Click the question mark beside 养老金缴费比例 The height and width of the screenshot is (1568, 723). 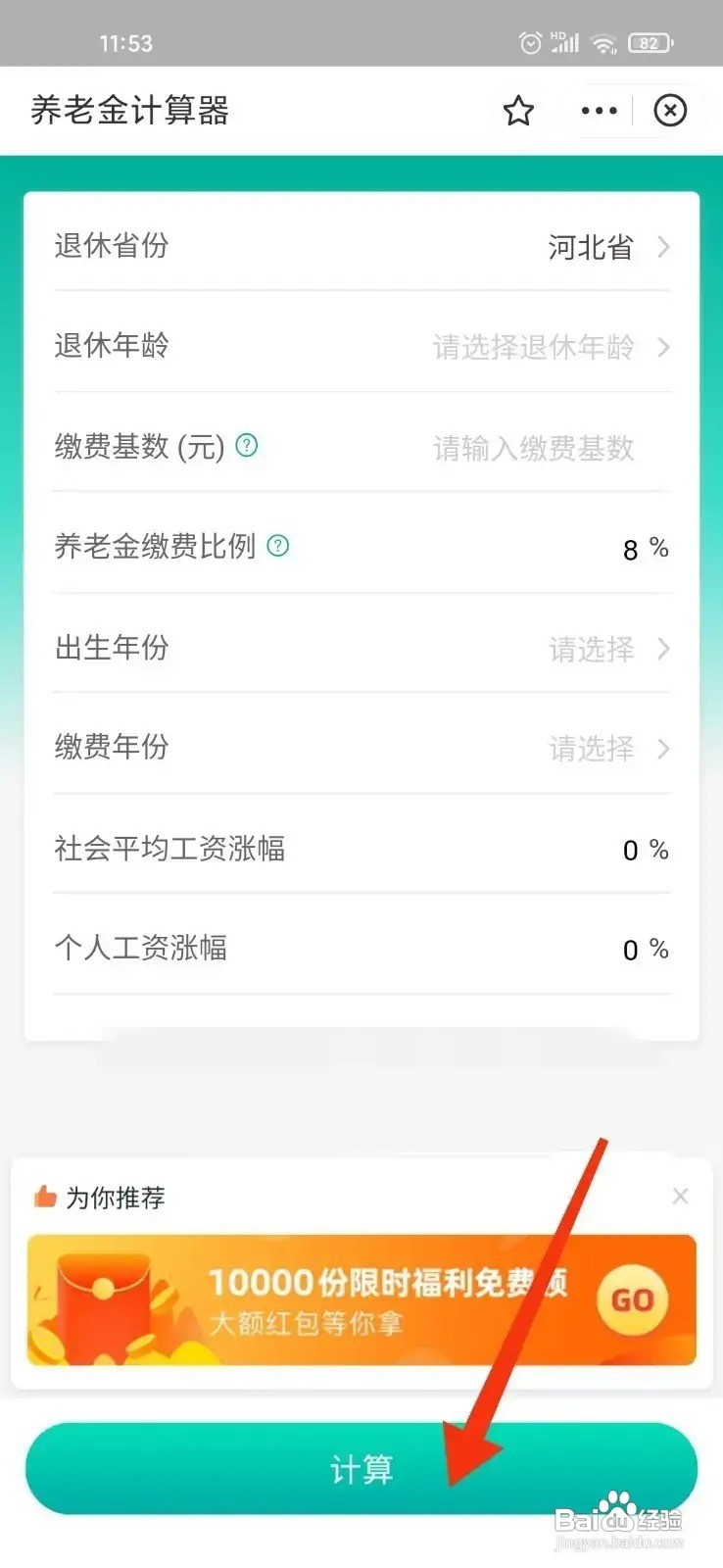278,546
